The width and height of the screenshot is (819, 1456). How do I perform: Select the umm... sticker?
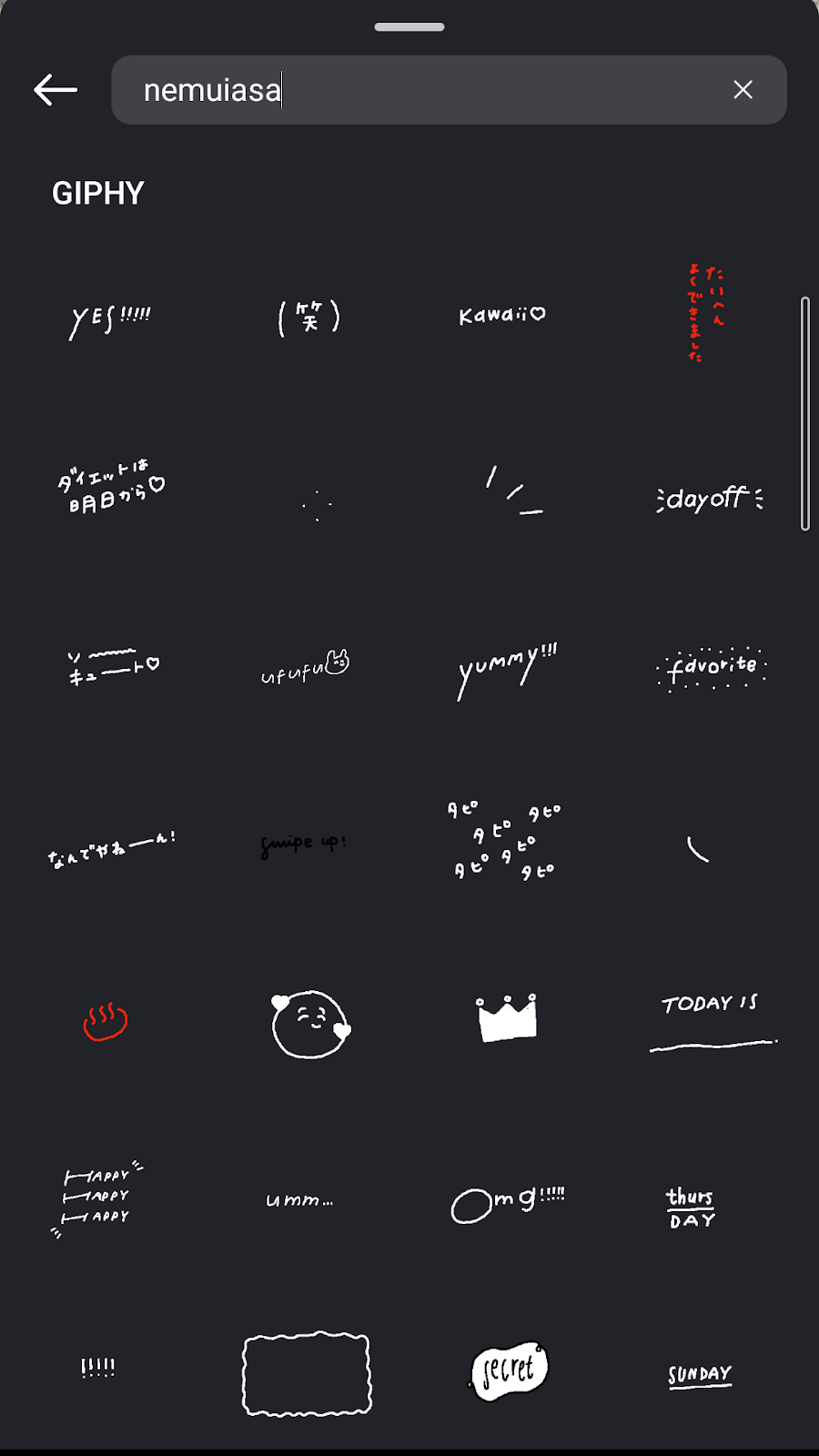tap(299, 1200)
